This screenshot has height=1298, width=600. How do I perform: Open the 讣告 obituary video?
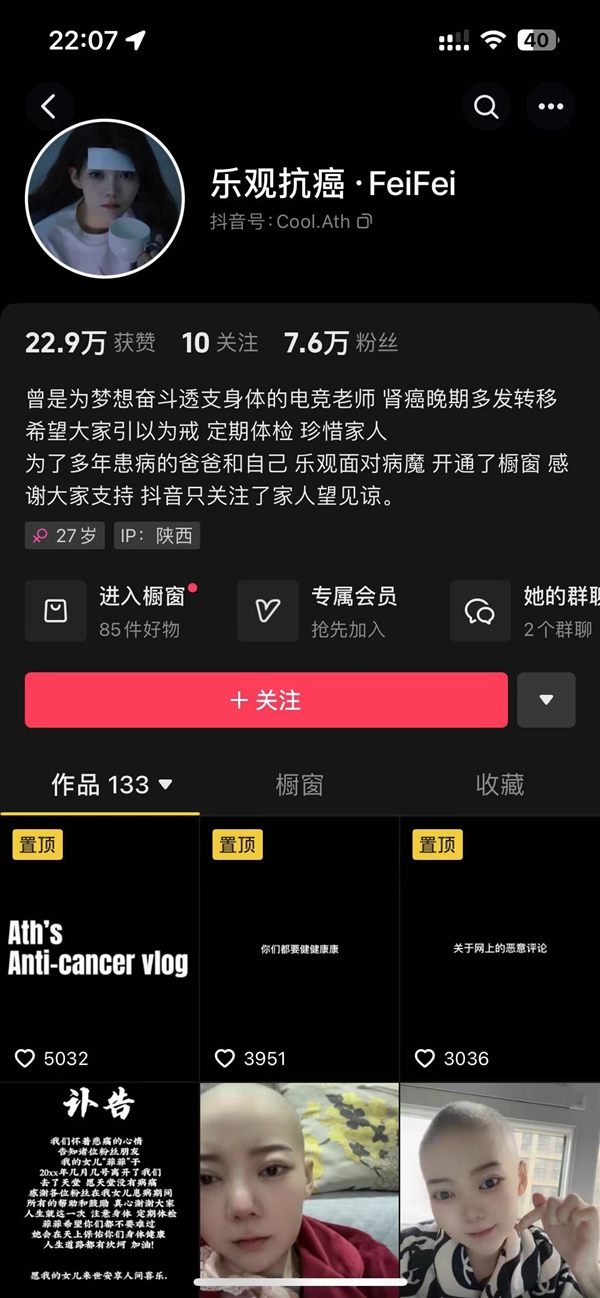(99, 1185)
